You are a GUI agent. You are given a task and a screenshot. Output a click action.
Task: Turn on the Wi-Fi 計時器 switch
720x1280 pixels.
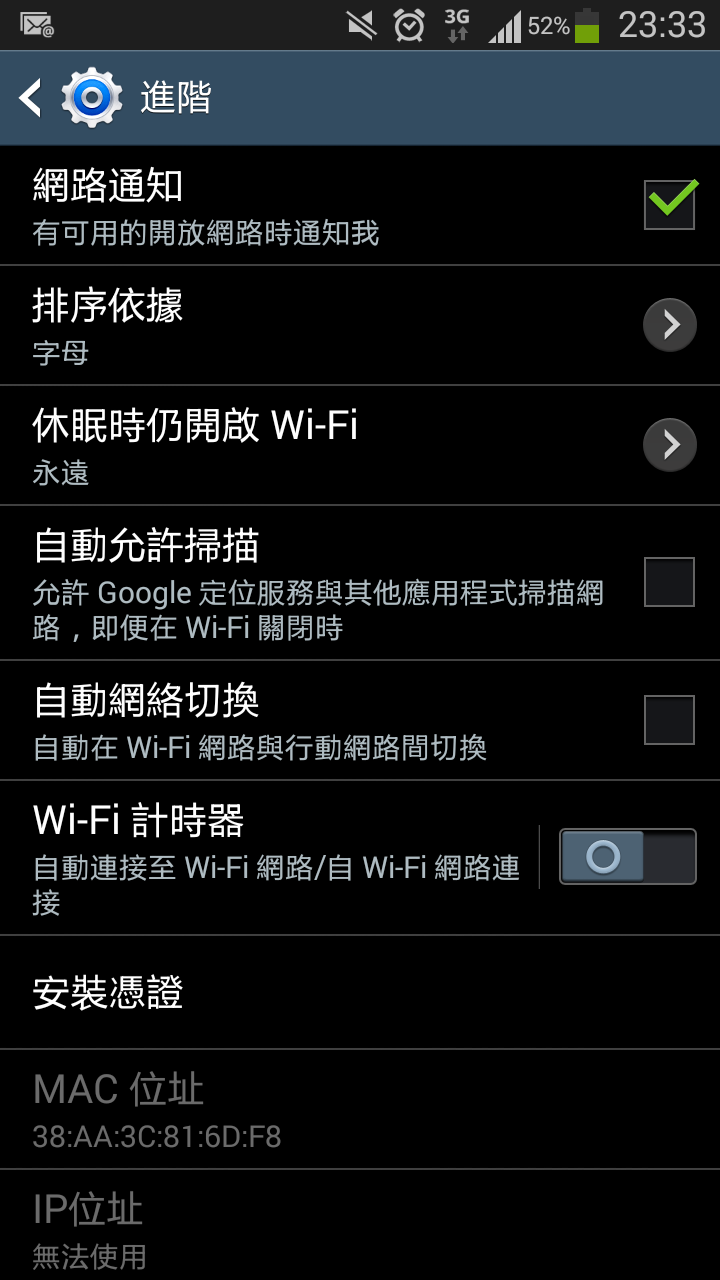click(628, 856)
